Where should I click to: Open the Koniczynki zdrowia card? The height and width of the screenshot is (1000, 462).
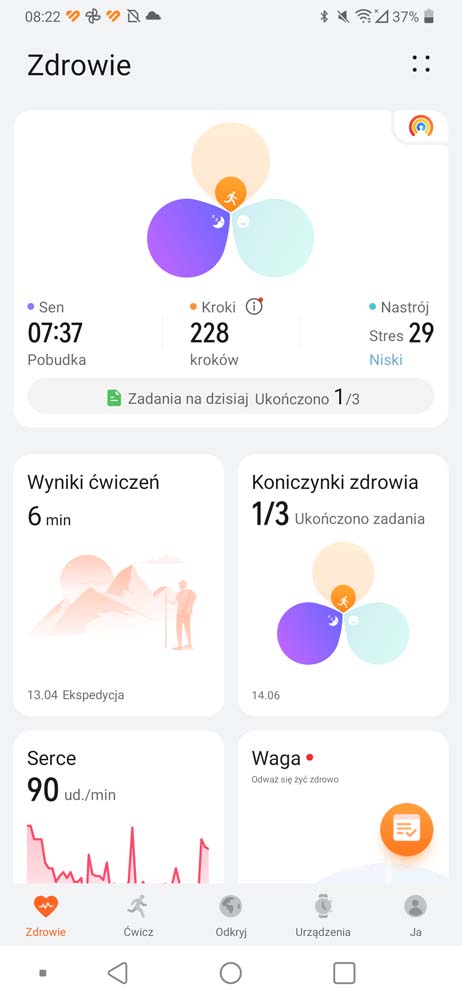[x=343, y=585]
